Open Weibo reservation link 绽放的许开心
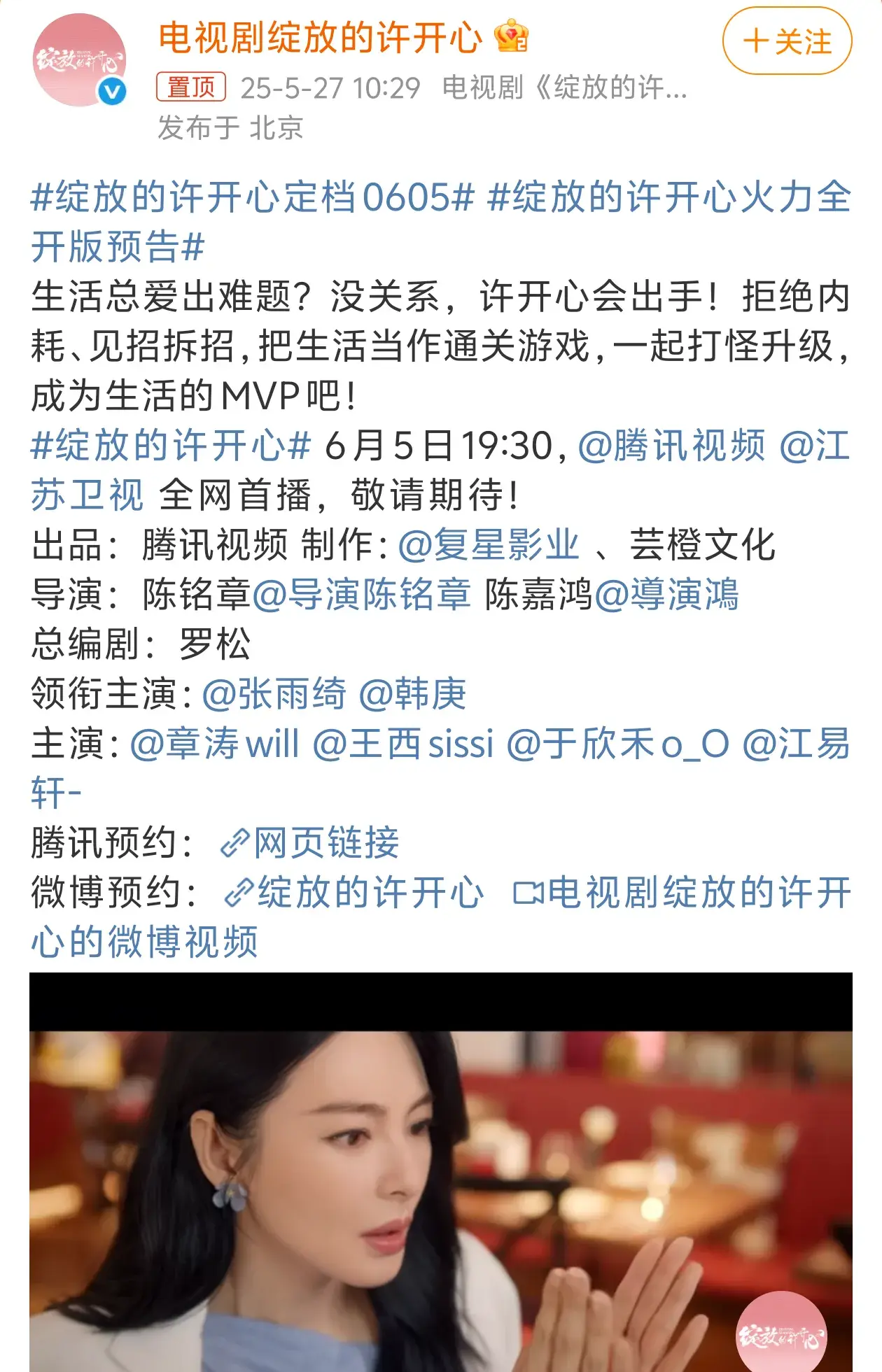Image resolution: width=882 pixels, height=1372 pixels. coord(354,893)
